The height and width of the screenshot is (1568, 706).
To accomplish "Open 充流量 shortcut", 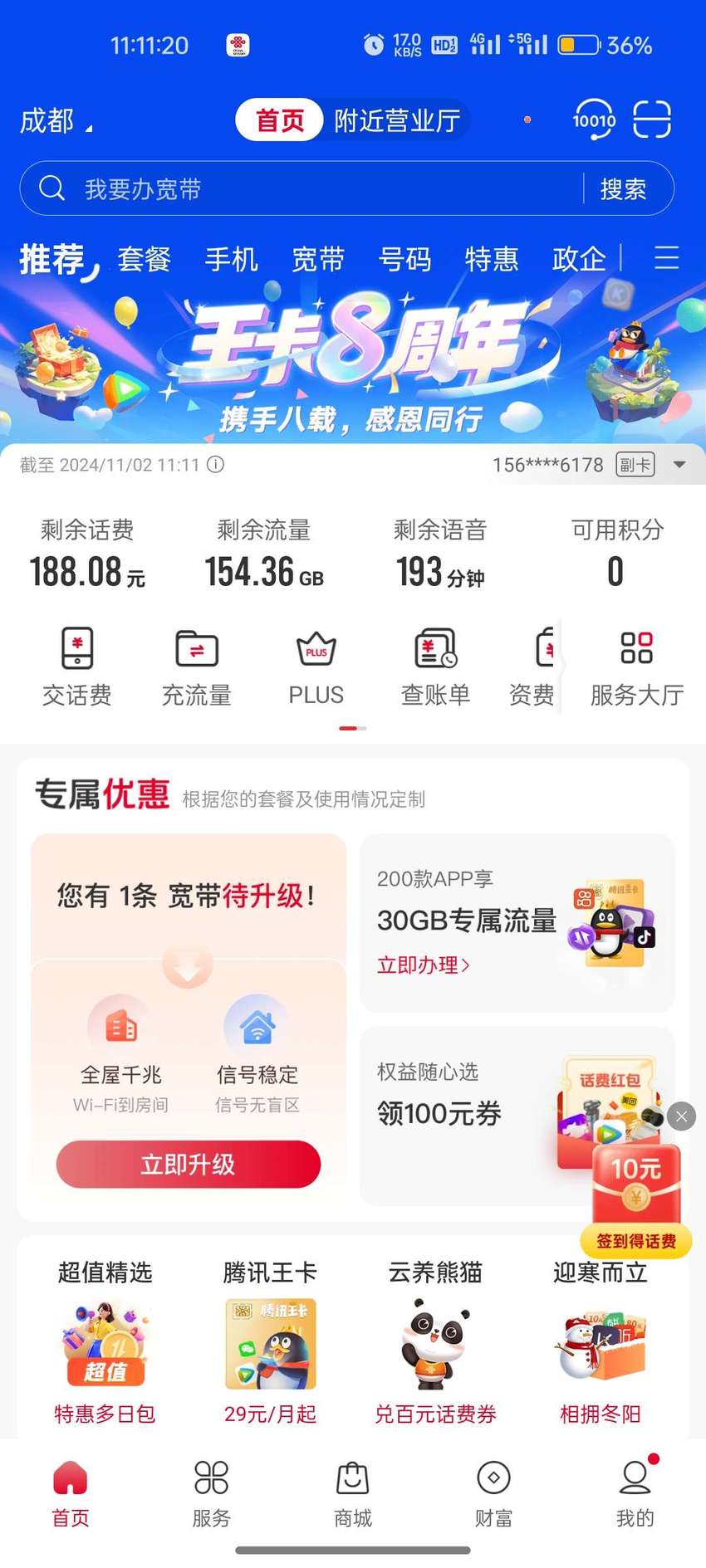I will point(197,667).
